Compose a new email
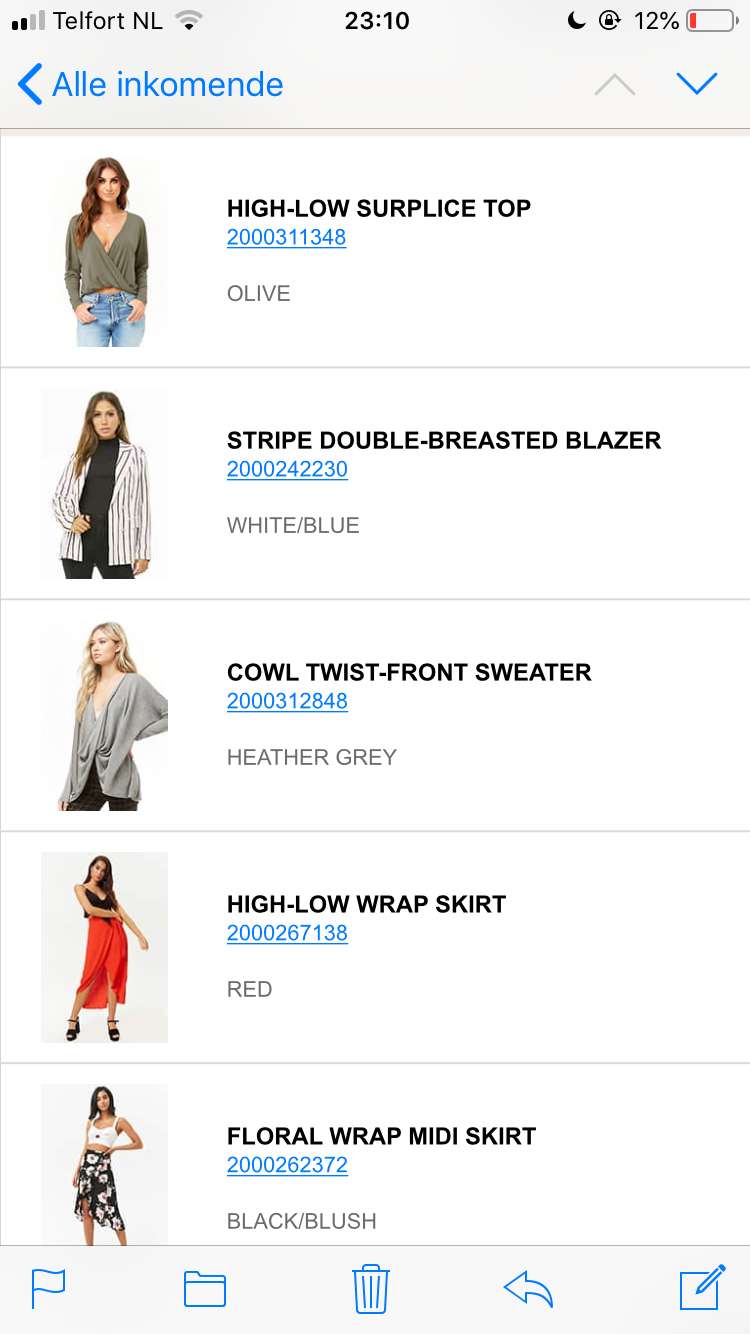 (702, 1287)
